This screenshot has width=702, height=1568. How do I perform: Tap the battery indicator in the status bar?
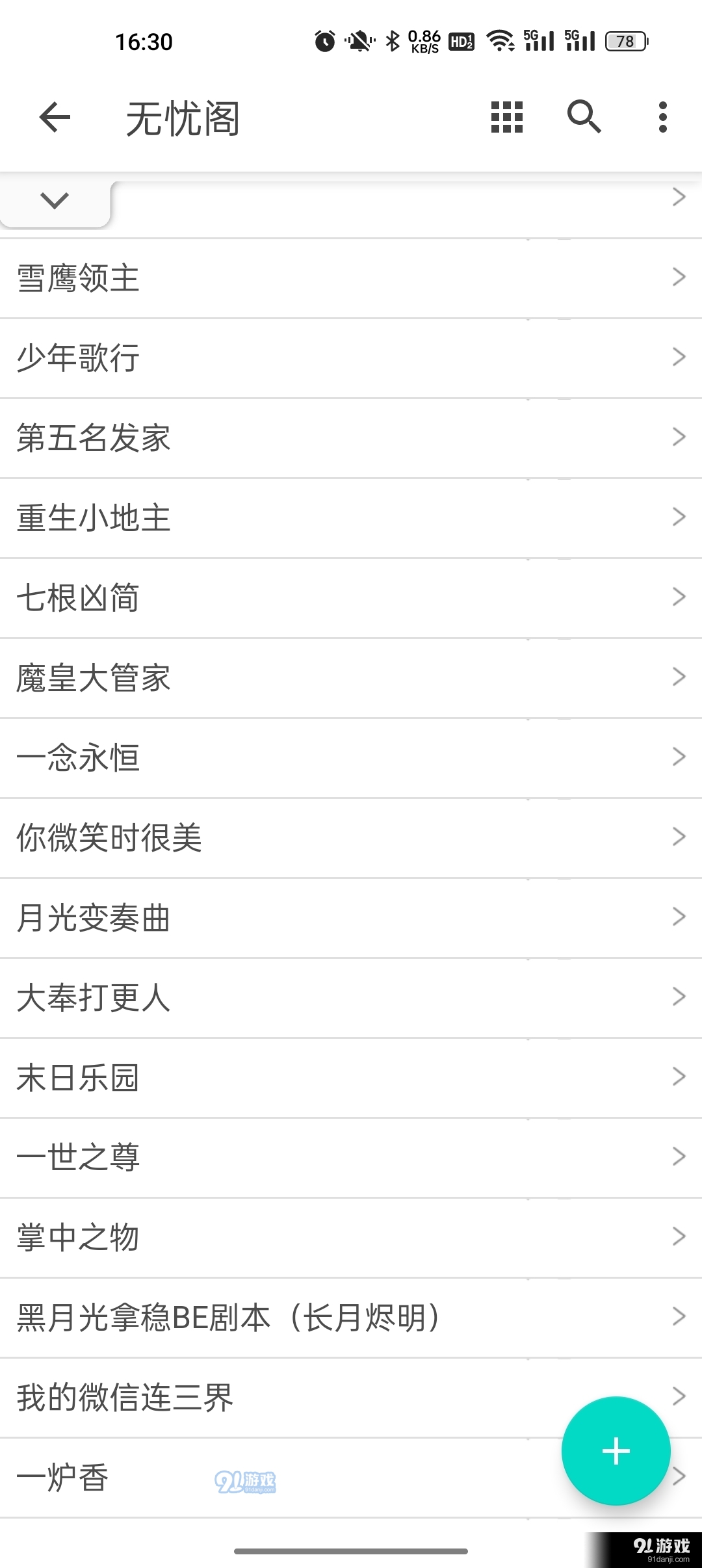[x=625, y=40]
